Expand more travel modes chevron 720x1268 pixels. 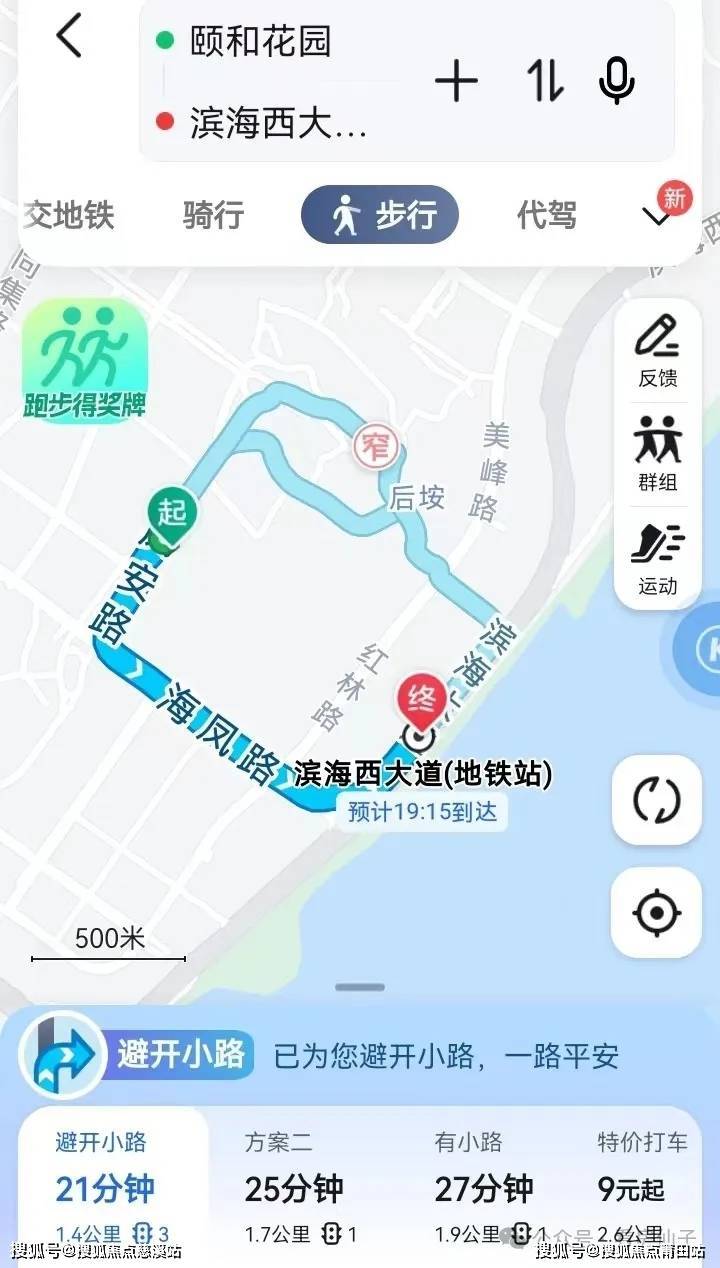point(659,216)
